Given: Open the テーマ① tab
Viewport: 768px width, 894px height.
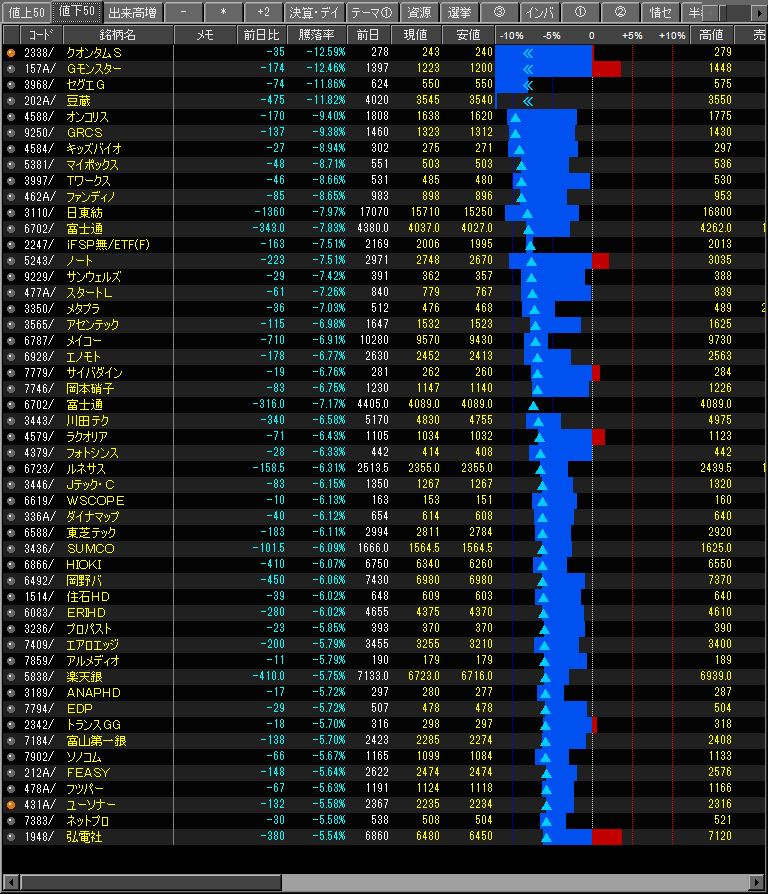Looking at the screenshot, I should (x=371, y=12).
